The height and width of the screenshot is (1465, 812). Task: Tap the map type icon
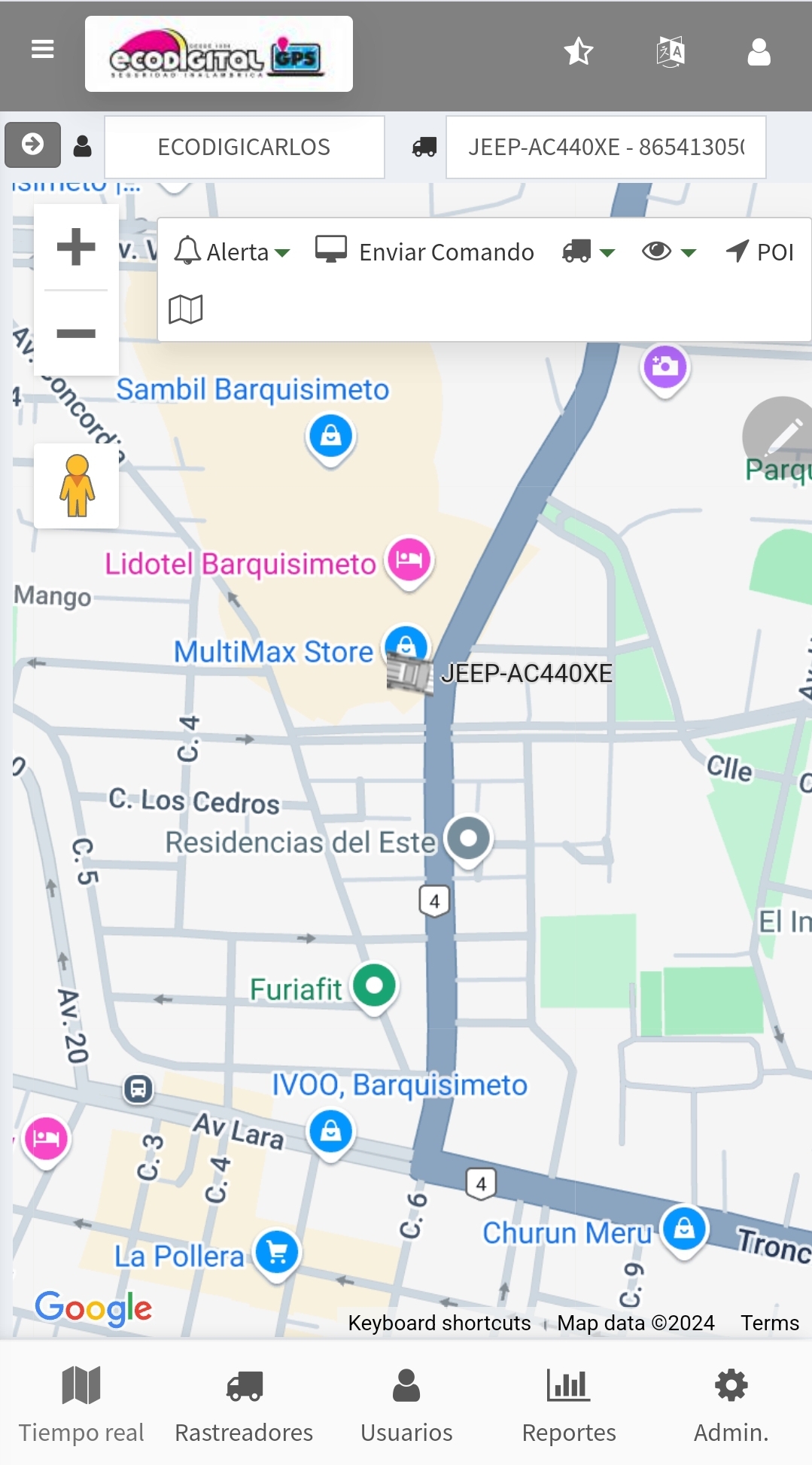tap(186, 309)
